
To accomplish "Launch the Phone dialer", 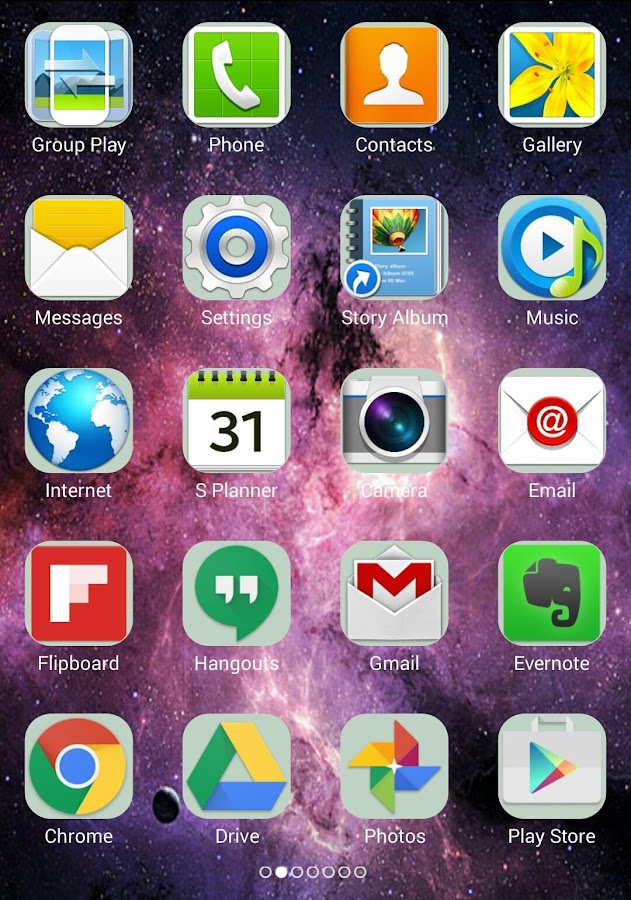I will [236, 75].
